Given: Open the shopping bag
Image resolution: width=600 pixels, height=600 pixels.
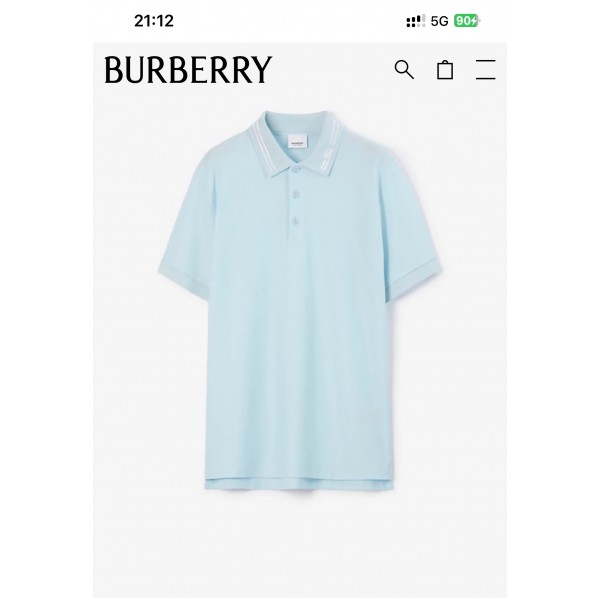Looking at the screenshot, I should (x=445, y=69).
